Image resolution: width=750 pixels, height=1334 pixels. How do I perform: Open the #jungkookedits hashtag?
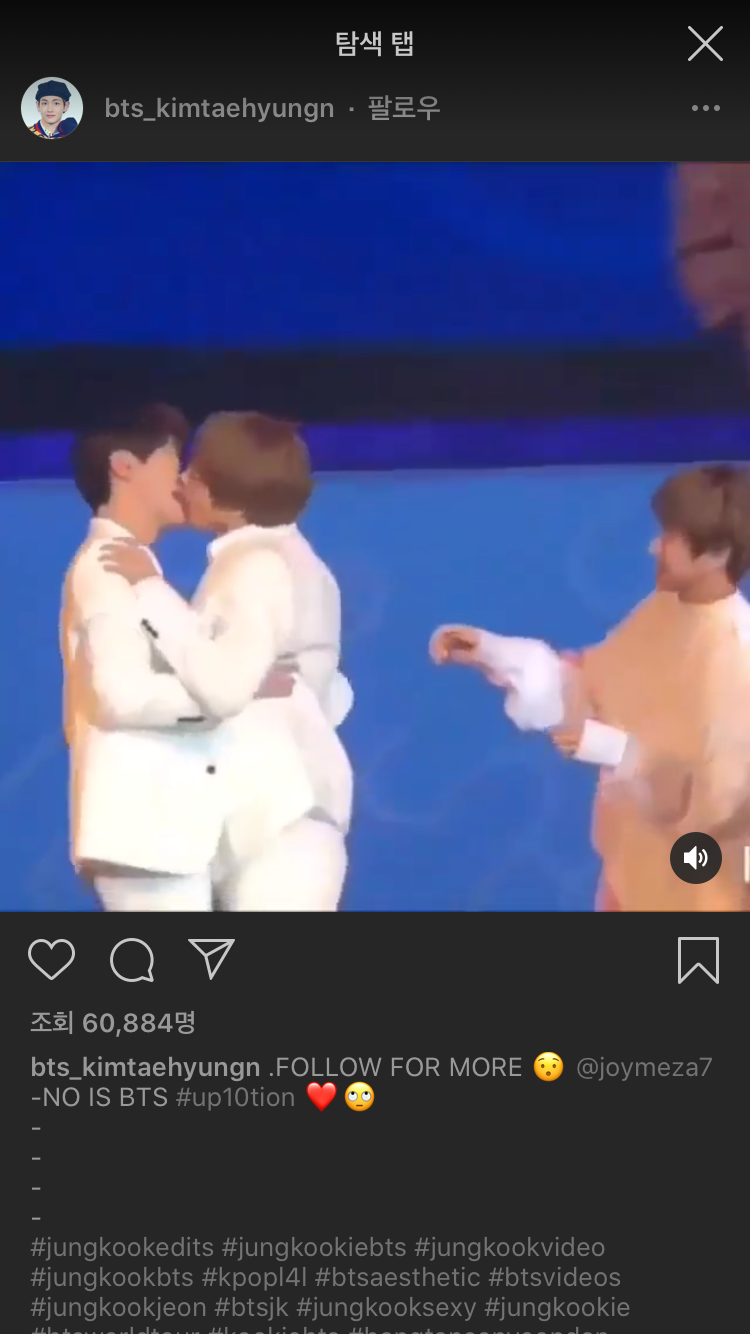[x=122, y=1247]
